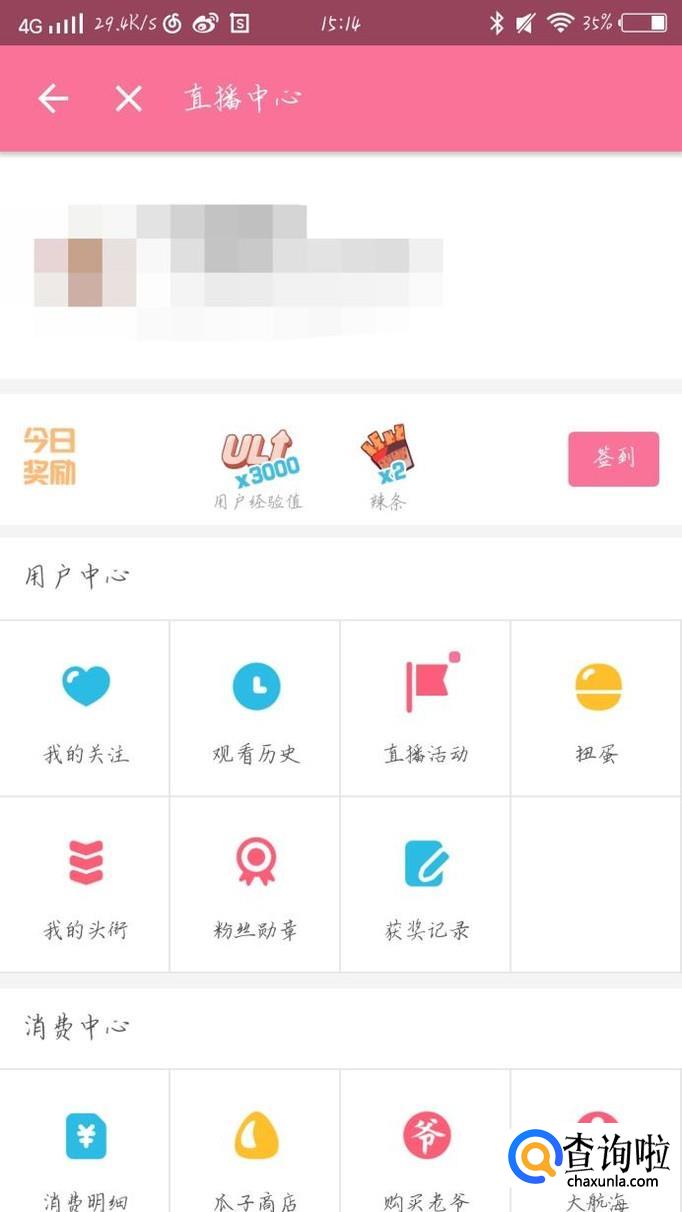Open 扭蛋

pos(597,708)
